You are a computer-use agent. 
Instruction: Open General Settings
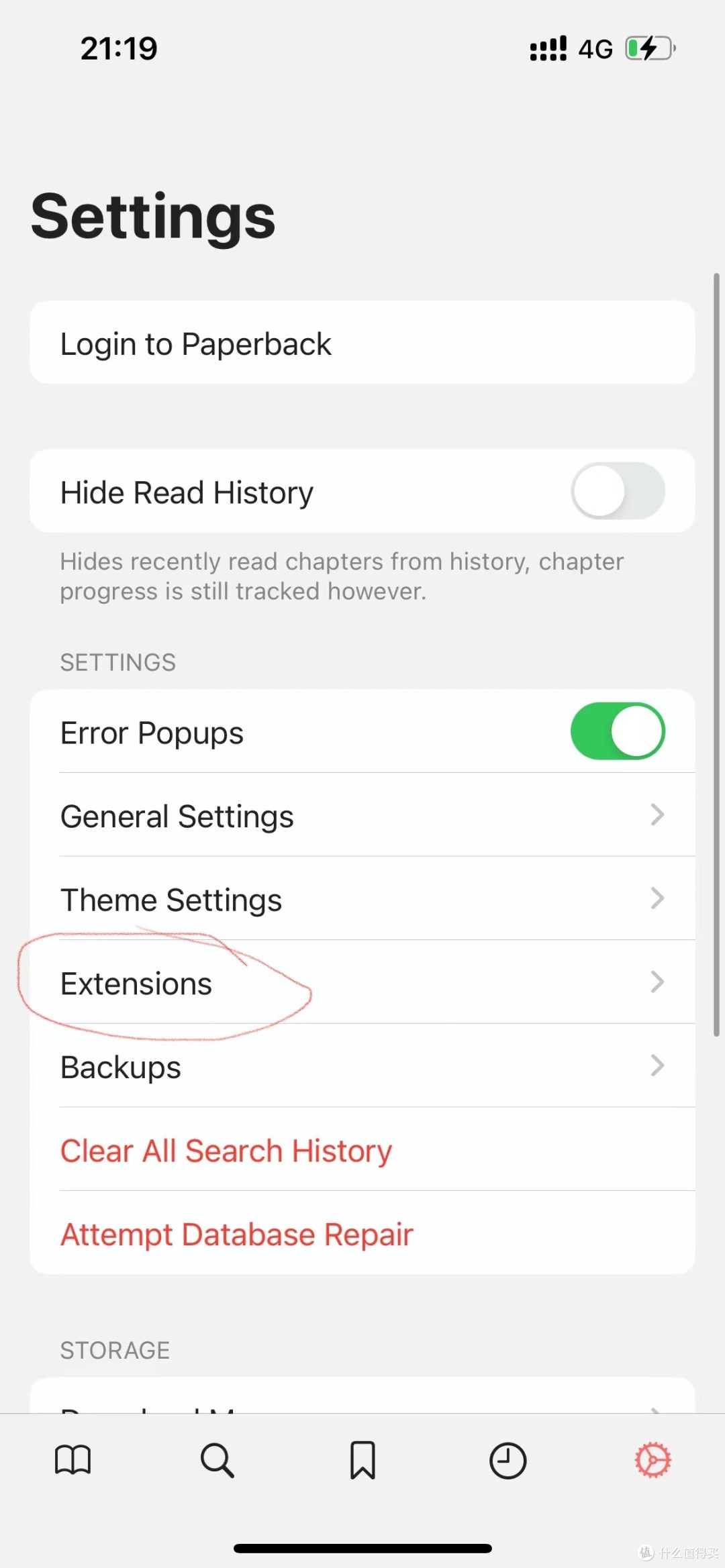(361, 816)
